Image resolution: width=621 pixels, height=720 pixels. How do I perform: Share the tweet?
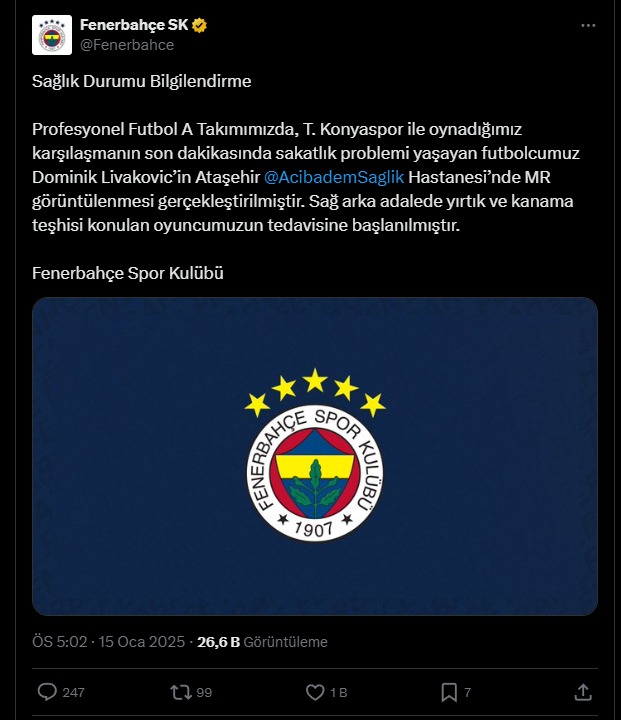coord(584,692)
